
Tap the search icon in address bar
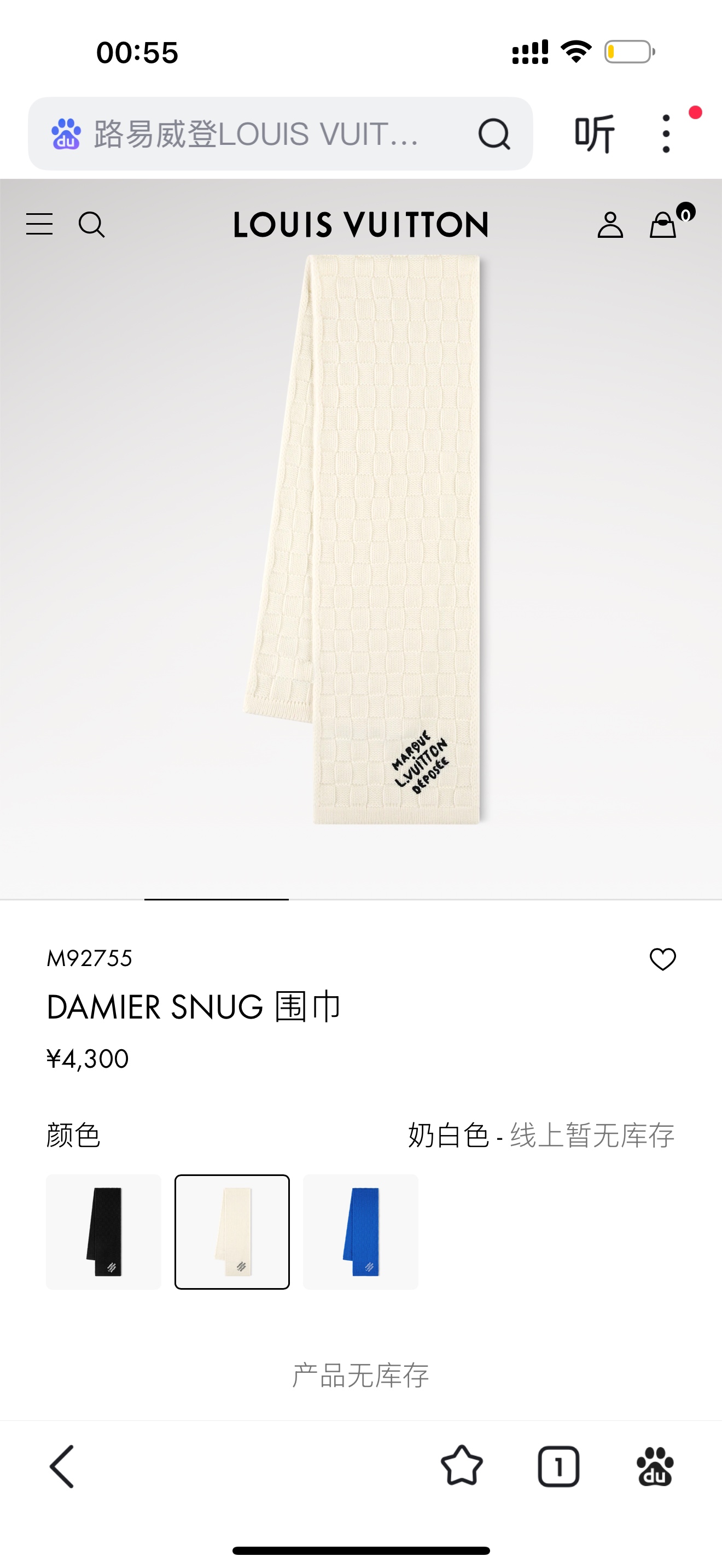493,134
